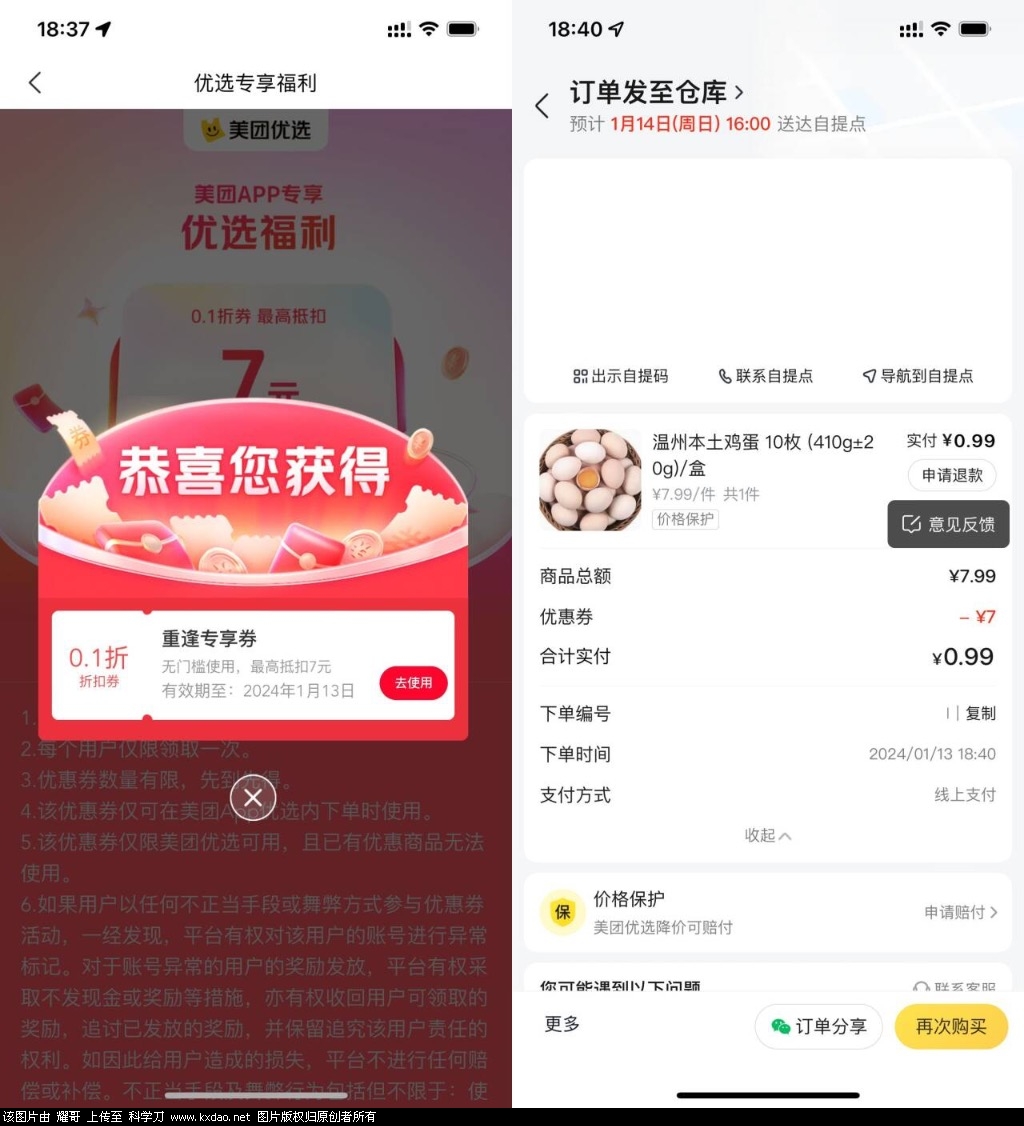
Task: Go back from the 优选专享福利 page
Action: [35, 83]
